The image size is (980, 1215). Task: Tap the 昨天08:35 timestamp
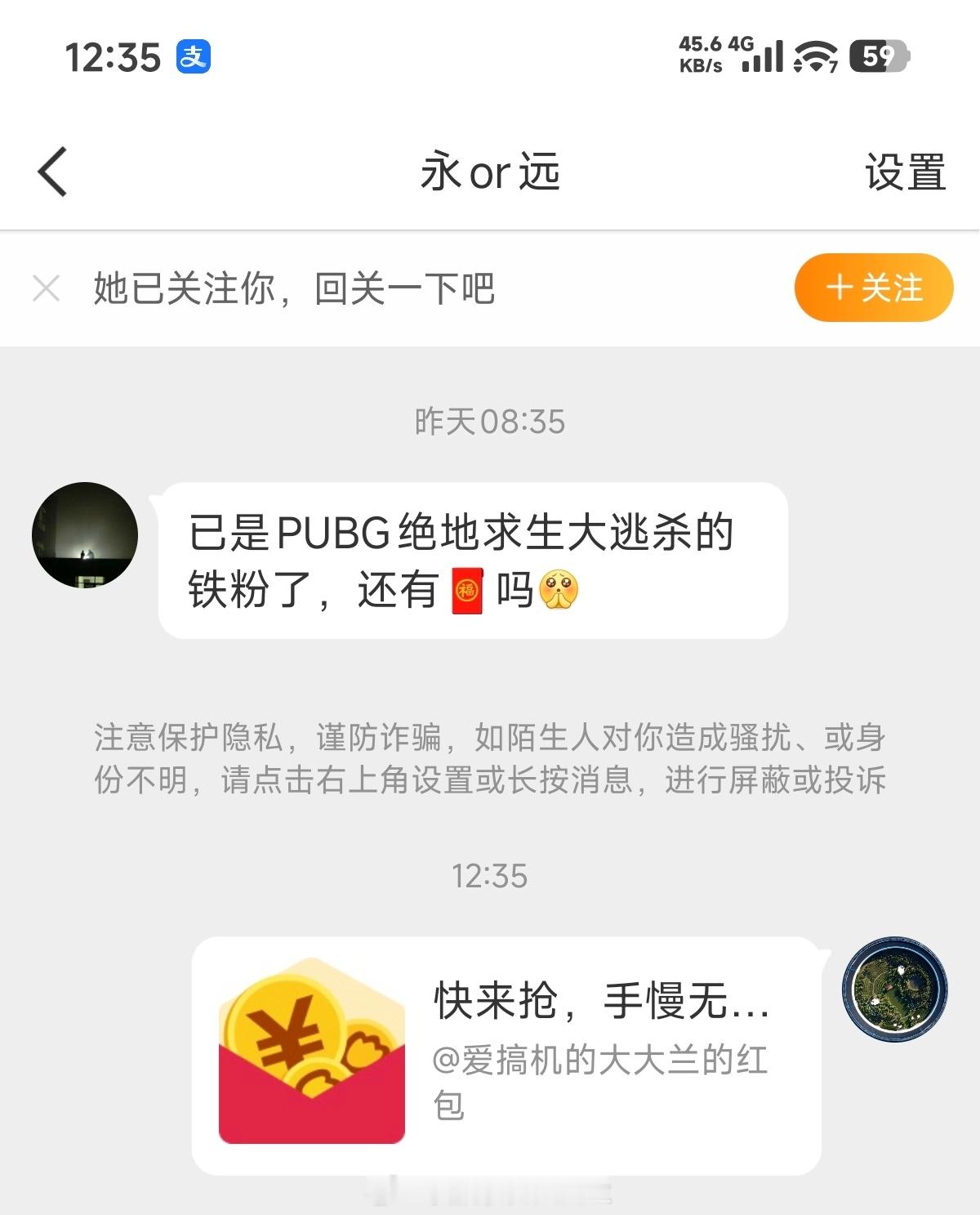click(490, 421)
